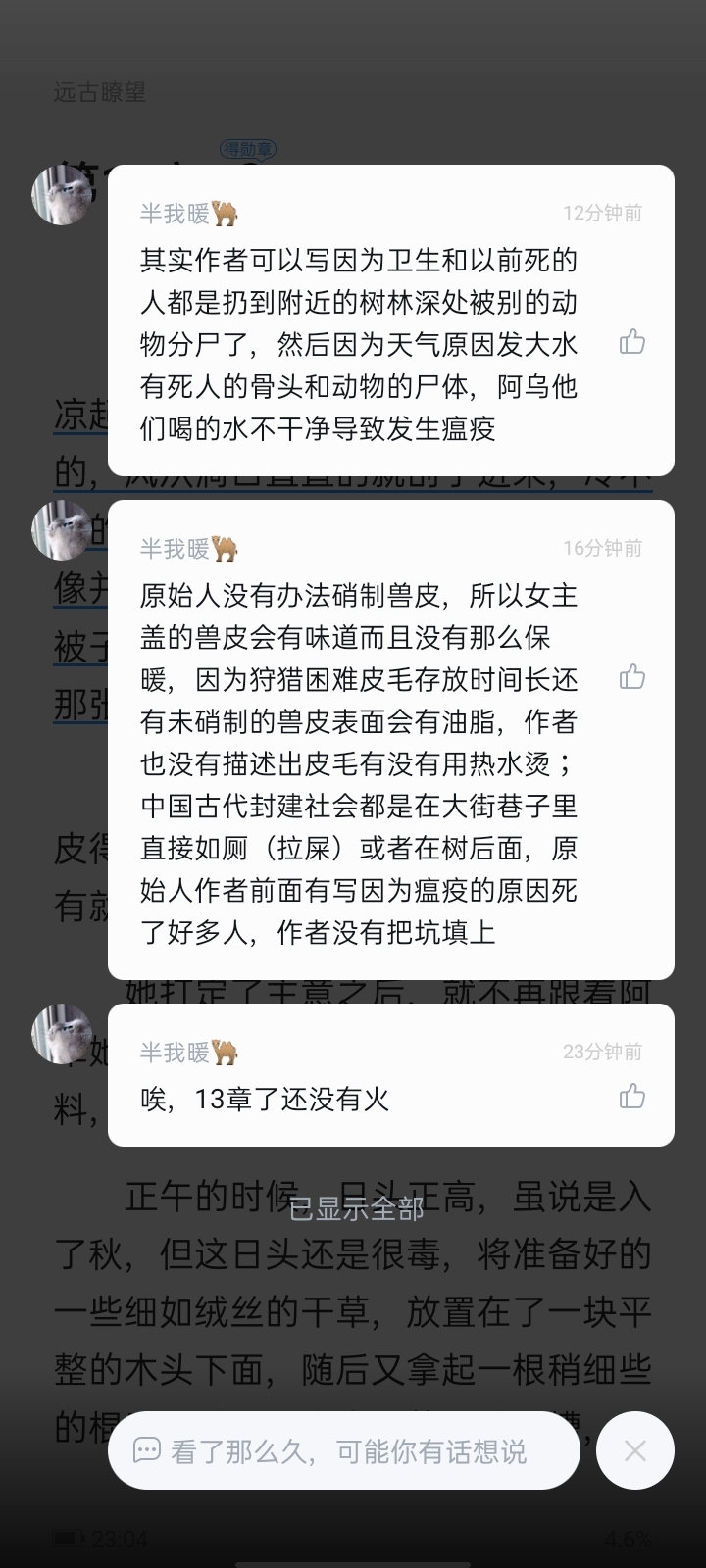Like the comment posted 16分钟前
The image size is (706, 1568).
pyautogui.click(x=632, y=677)
